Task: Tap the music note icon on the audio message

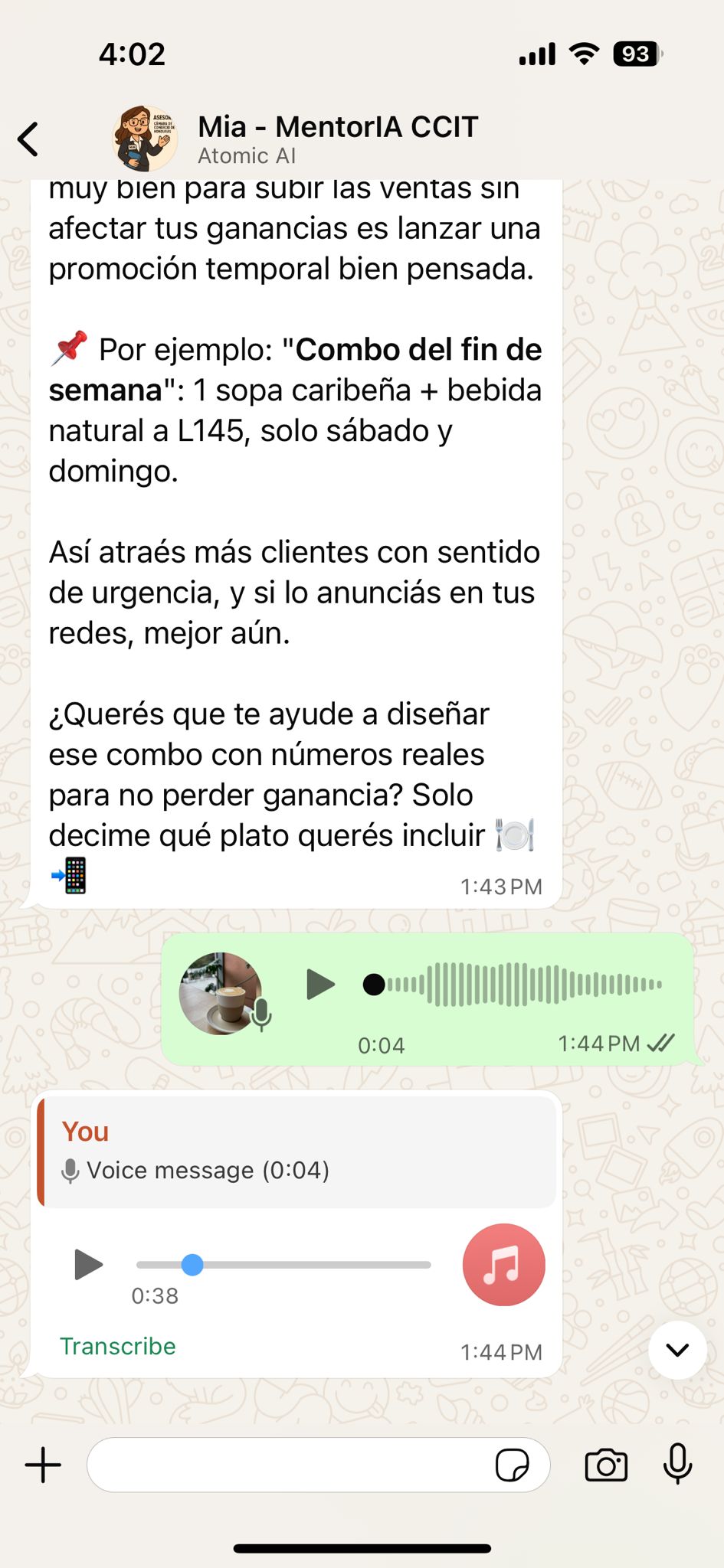Action: click(503, 1265)
